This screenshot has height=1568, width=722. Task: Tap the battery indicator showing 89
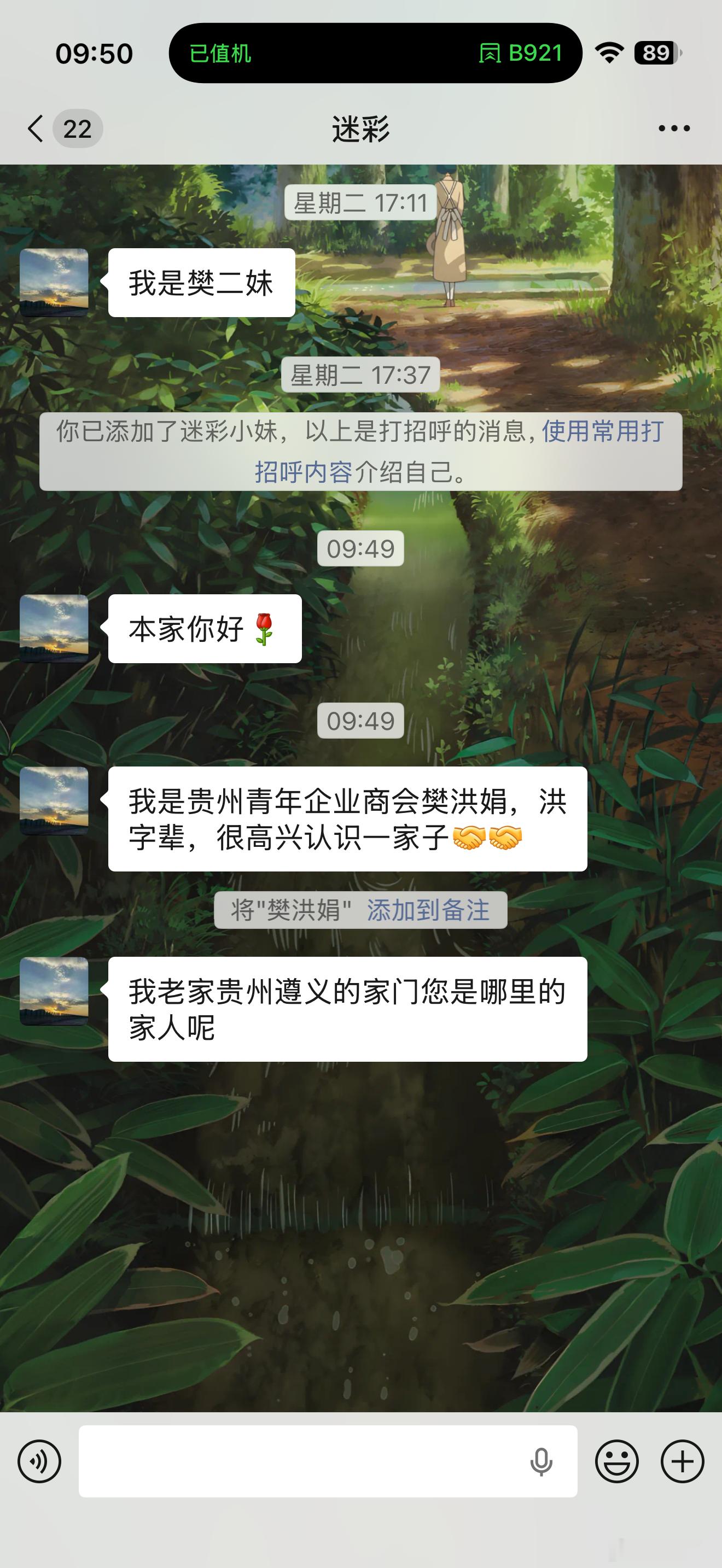(x=655, y=54)
